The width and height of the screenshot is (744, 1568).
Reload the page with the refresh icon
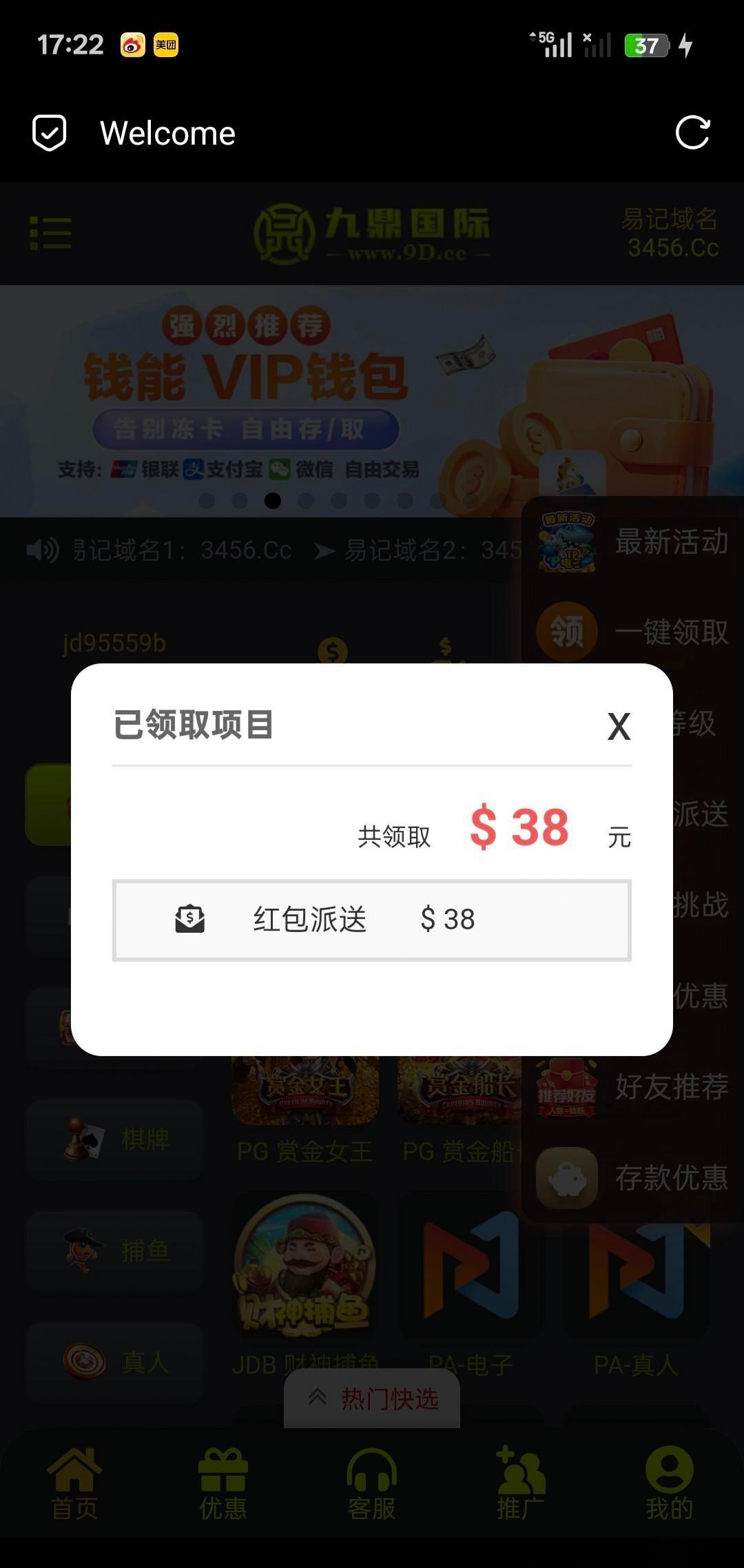[x=692, y=133]
